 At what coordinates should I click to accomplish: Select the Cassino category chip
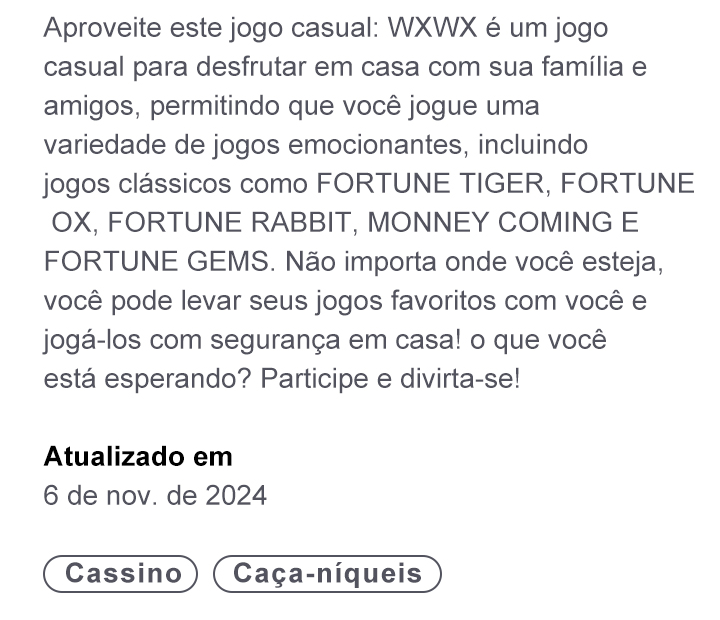tap(123, 573)
